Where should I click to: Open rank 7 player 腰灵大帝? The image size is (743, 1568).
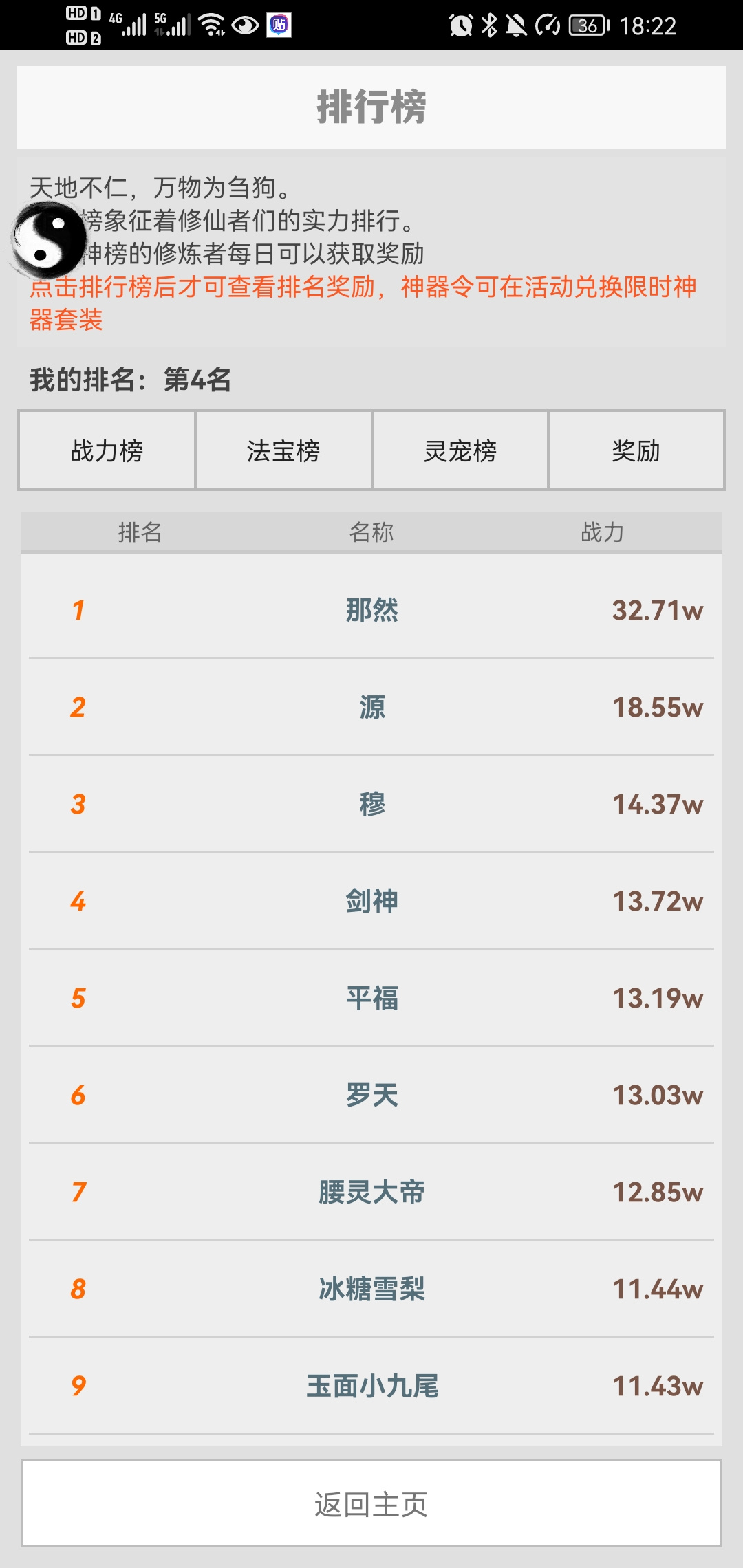point(371,1192)
